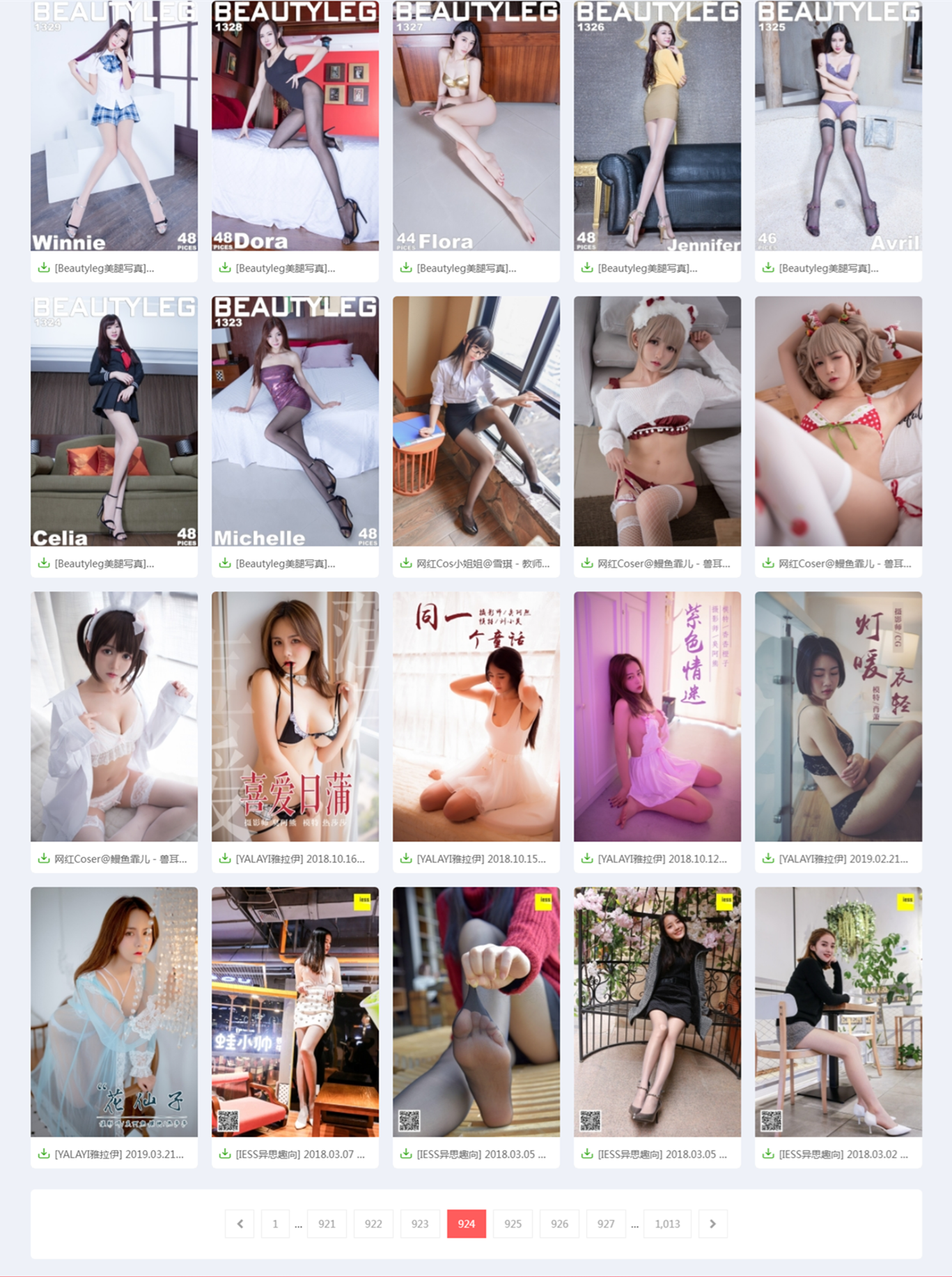952x1277 pixels.
Task: Go to page 921
Action: point(327,1224)
